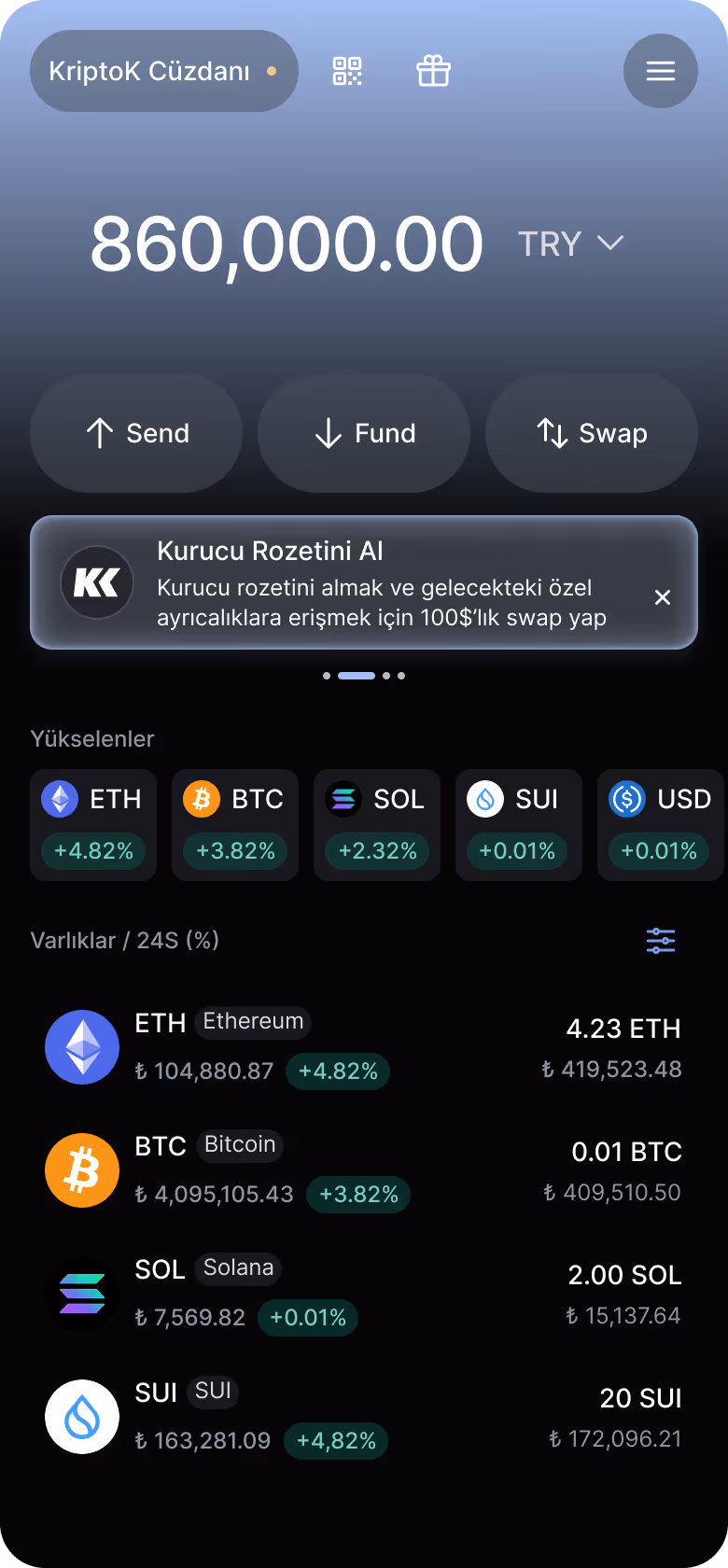728x1568 pixels.
Task: Click the Bitcoin coin icon
Action: pos(82,1169)
